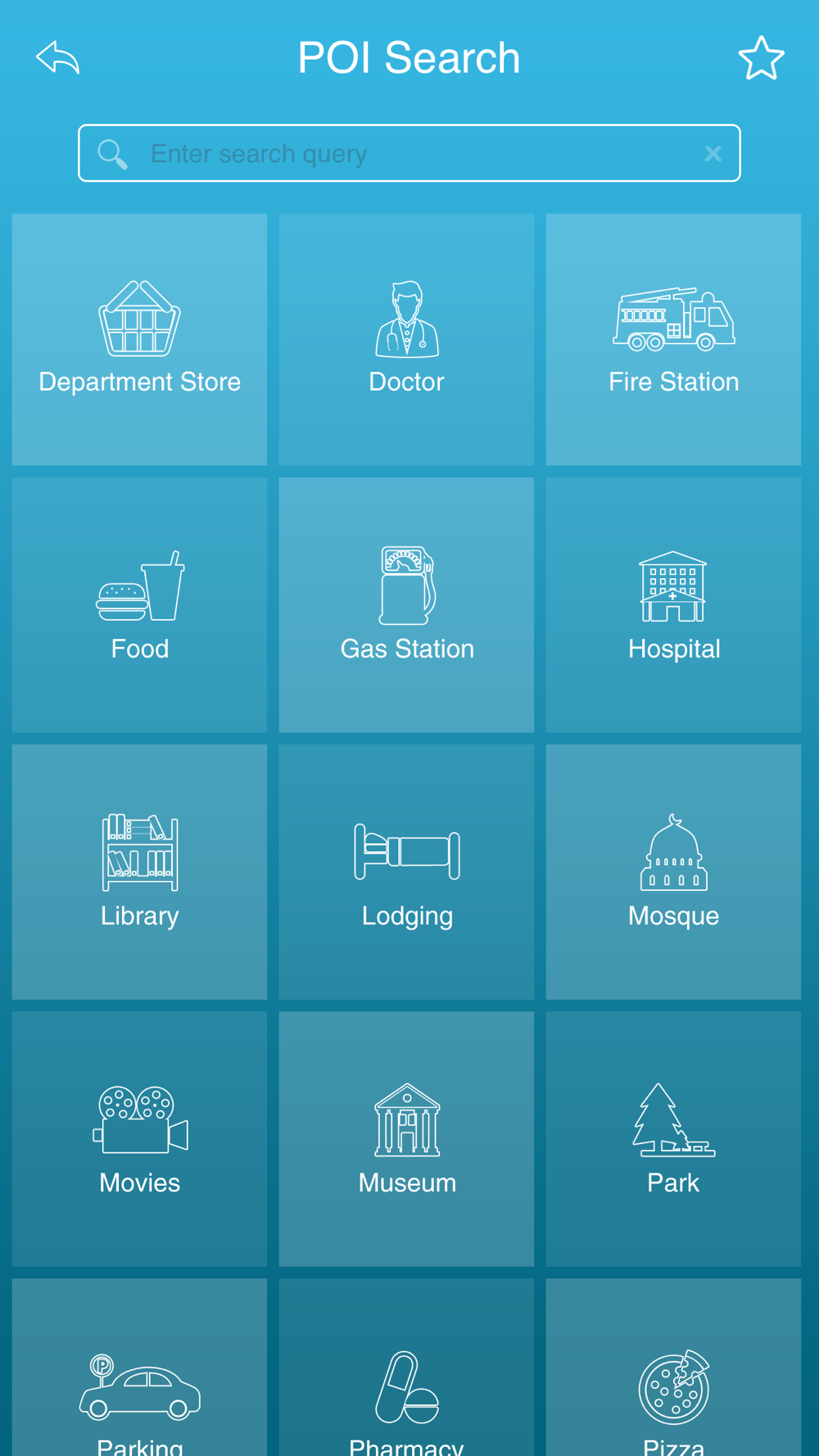The image size is (819, 1456).
Task: Find a Gas Station nearby
Action: pyautogui.click(x=406, y=605)
